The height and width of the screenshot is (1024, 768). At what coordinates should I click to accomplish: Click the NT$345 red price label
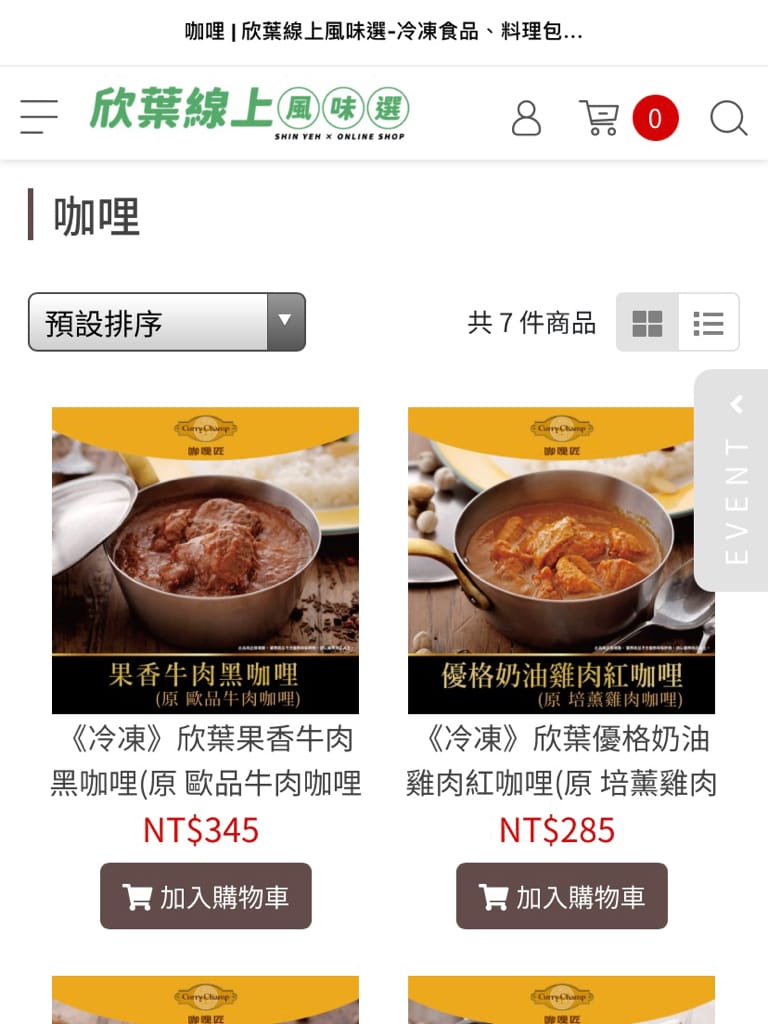205,831
